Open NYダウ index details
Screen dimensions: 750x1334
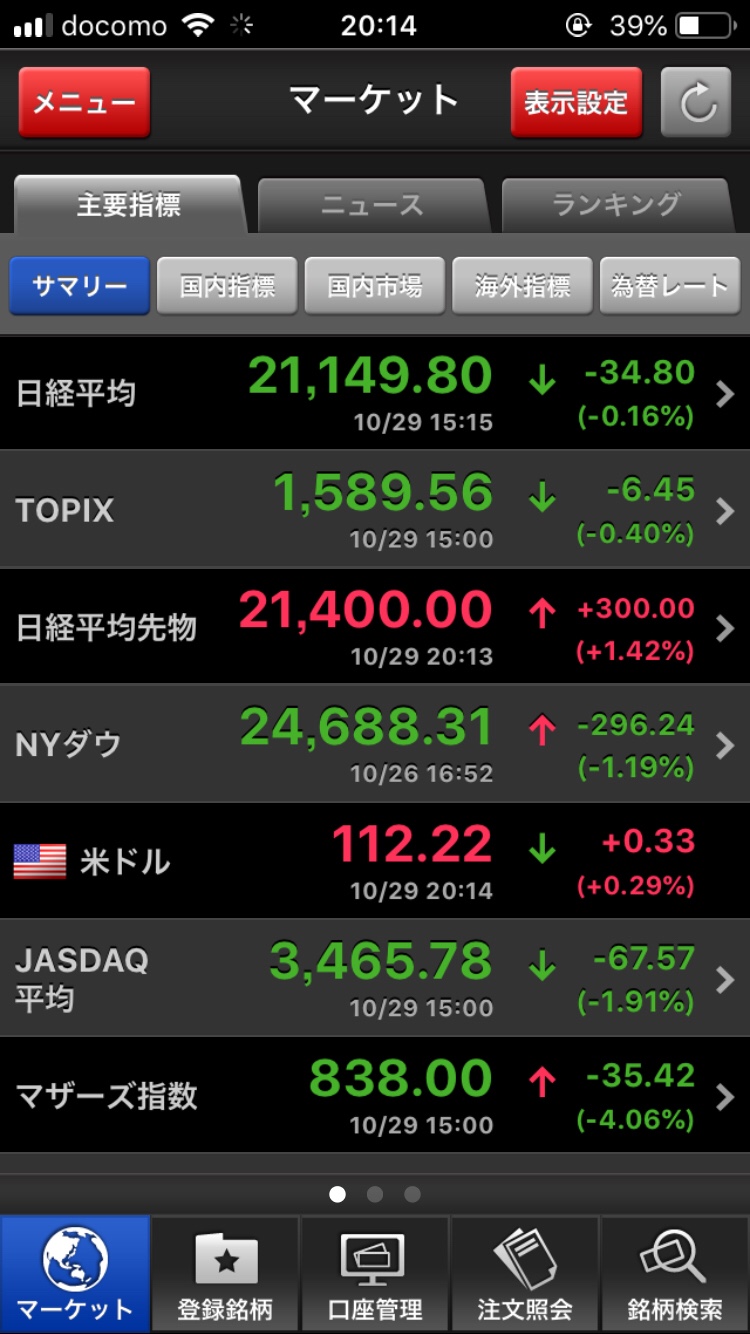[375, 744]
